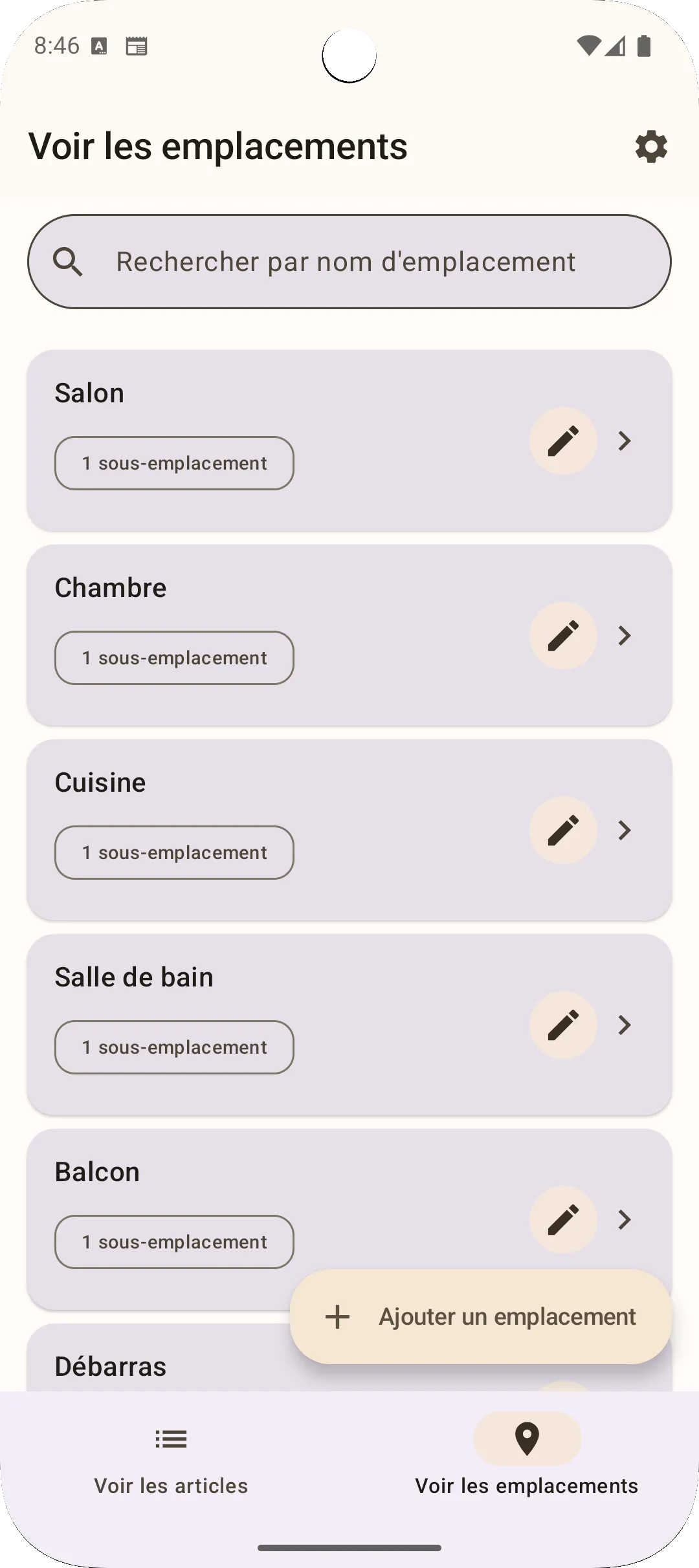Click the location name search field

349,261
